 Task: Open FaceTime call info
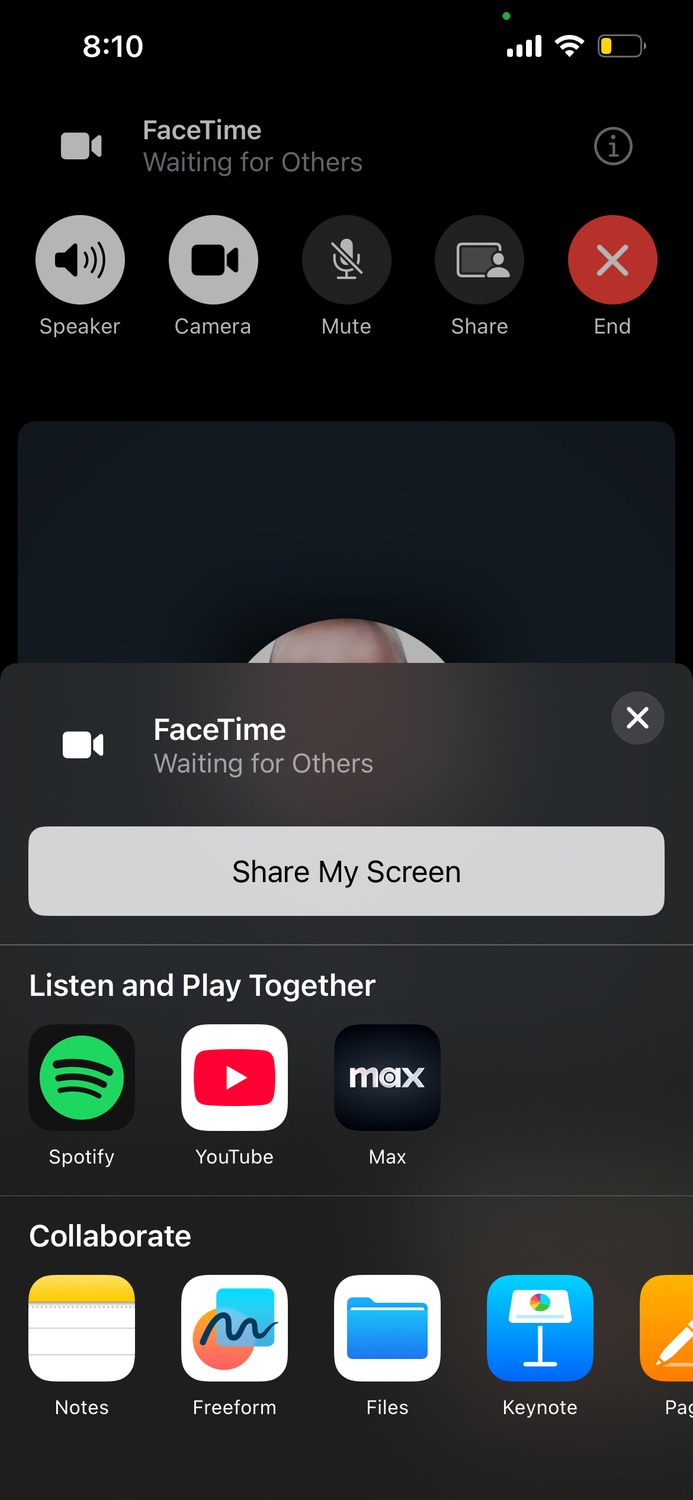(x=613, y=147)
